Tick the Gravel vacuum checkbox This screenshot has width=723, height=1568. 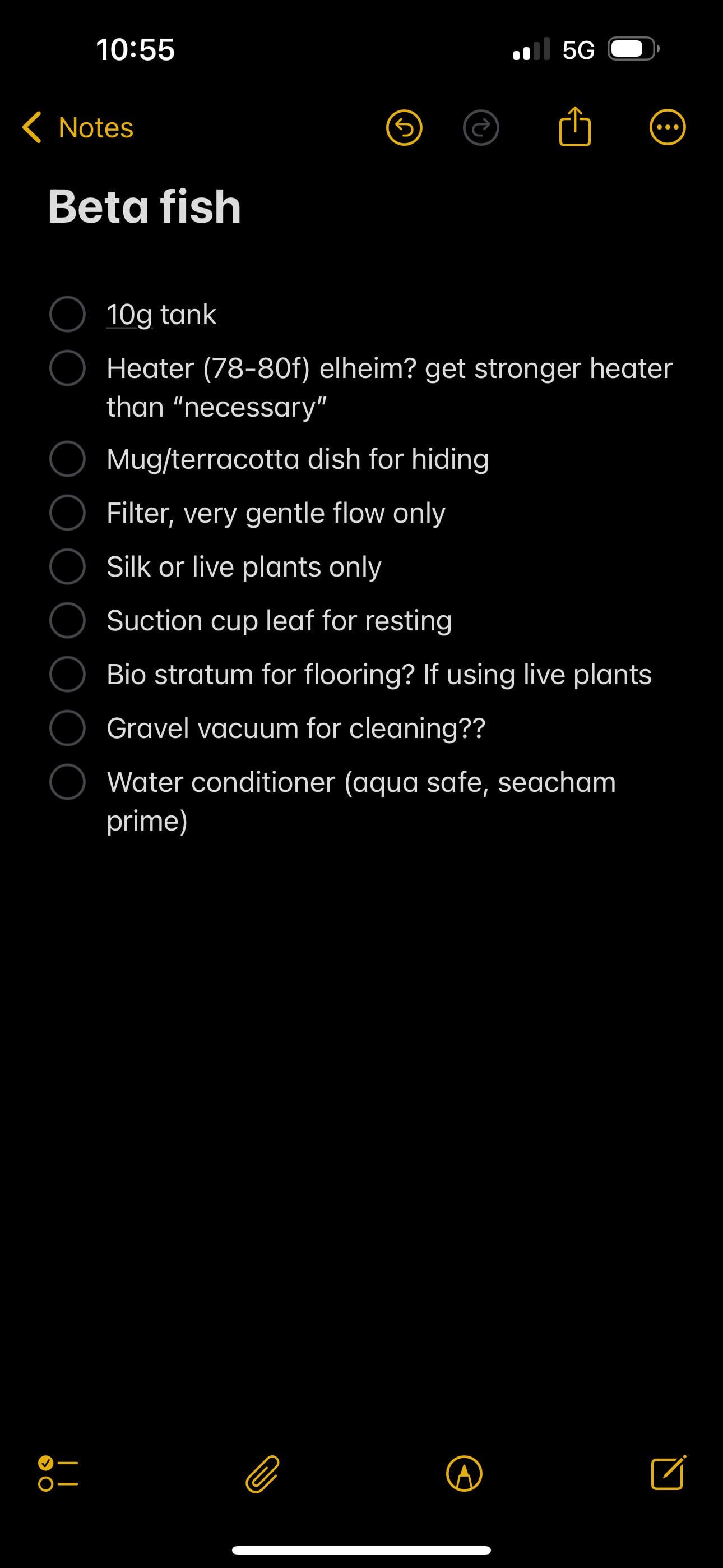tap(67, 728)
